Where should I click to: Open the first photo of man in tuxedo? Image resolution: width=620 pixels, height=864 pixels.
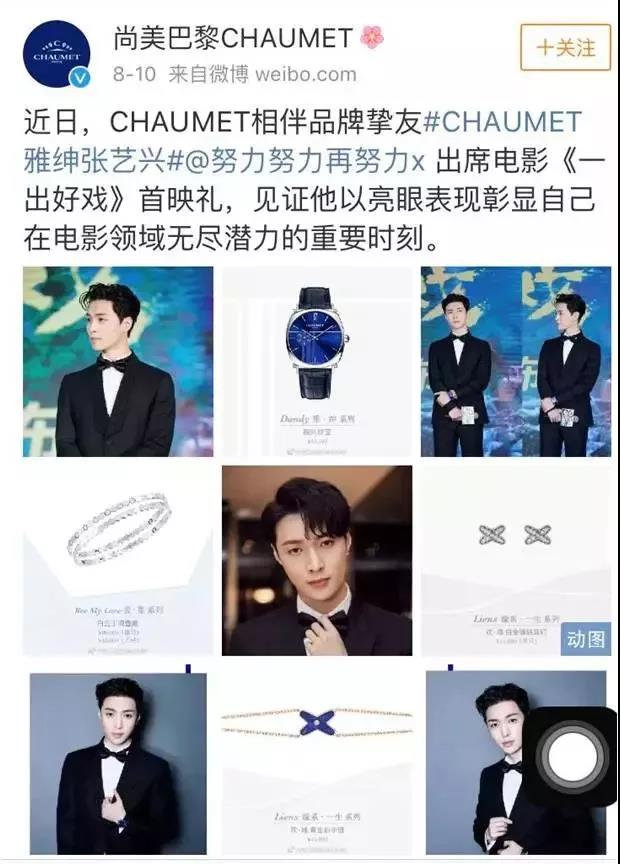click(118, 361)
